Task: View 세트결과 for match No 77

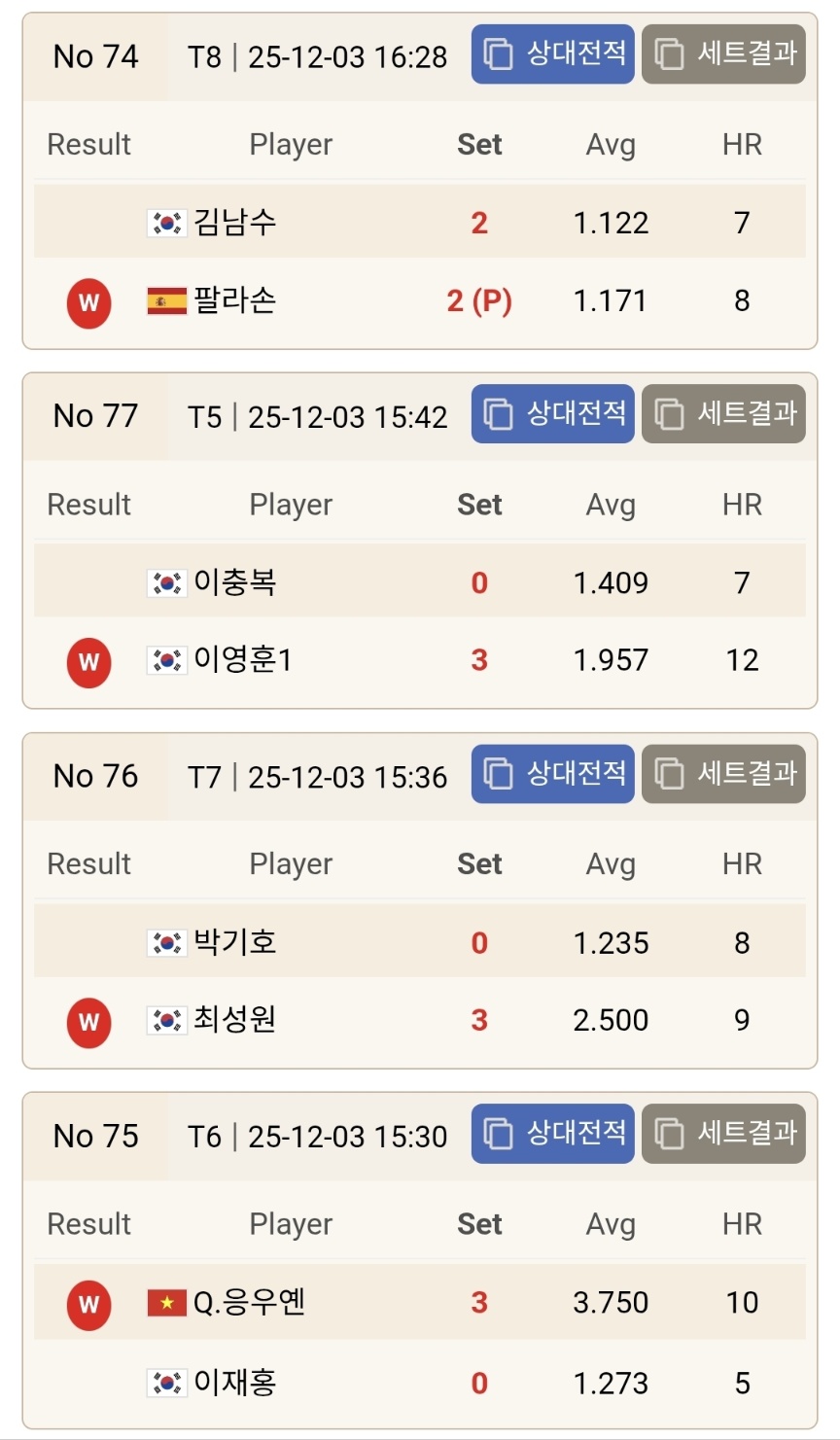Action: click(723, 414)
